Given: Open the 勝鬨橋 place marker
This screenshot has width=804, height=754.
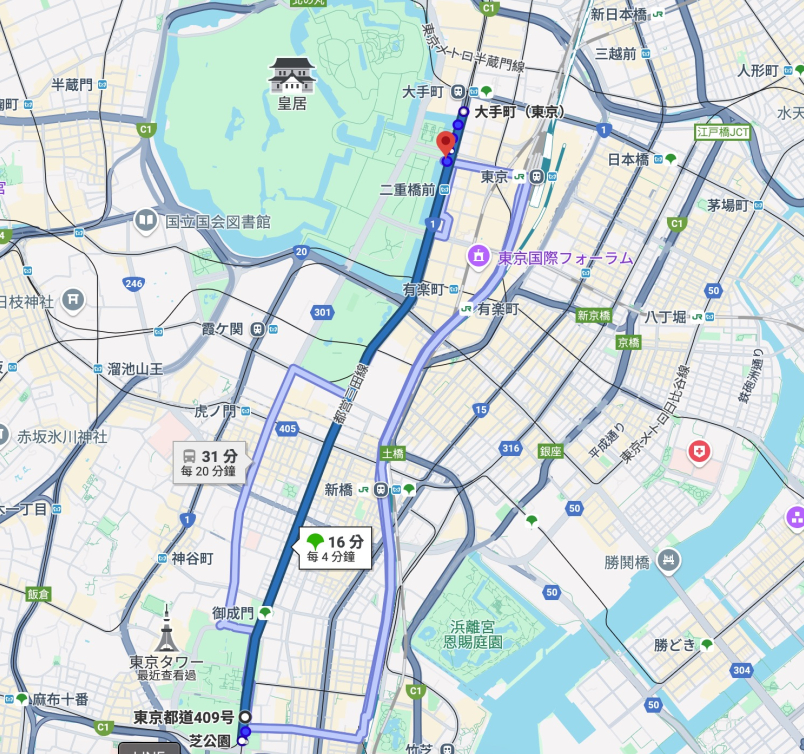Looking at the screenshot, I should 670,561.
